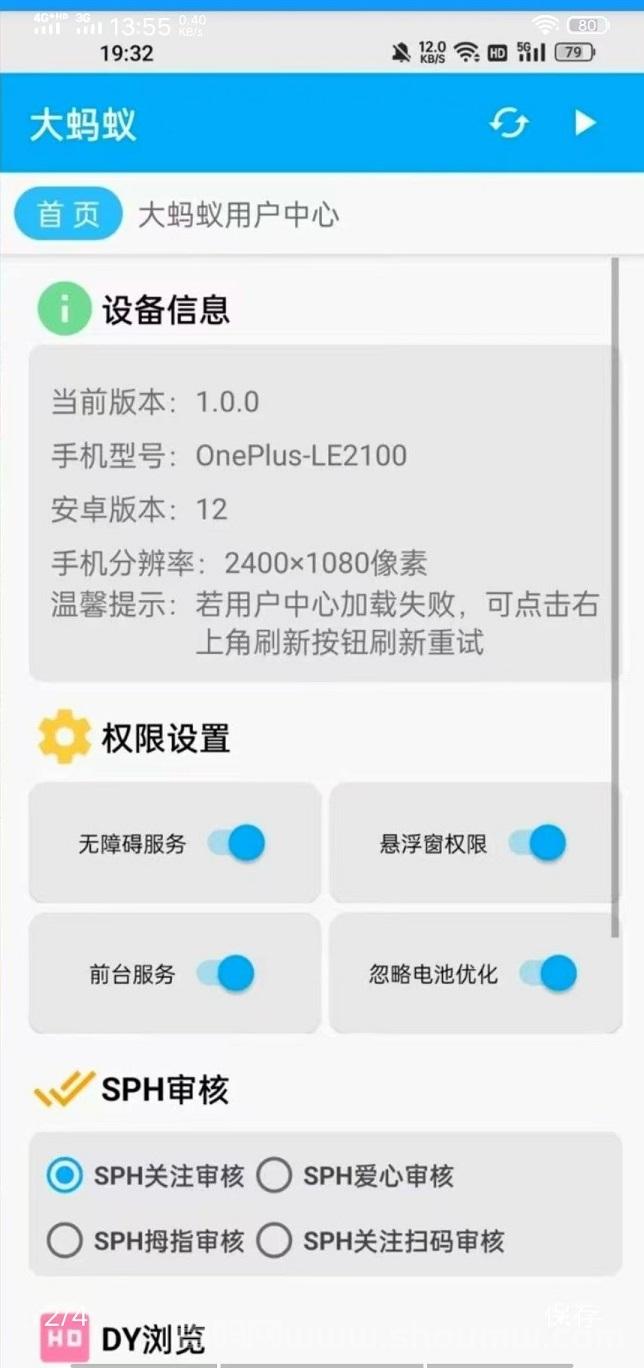Screen dimensions: 644x1368
Task: Disable the 悬浮窗权限 switch
Action: coord(537,843)
